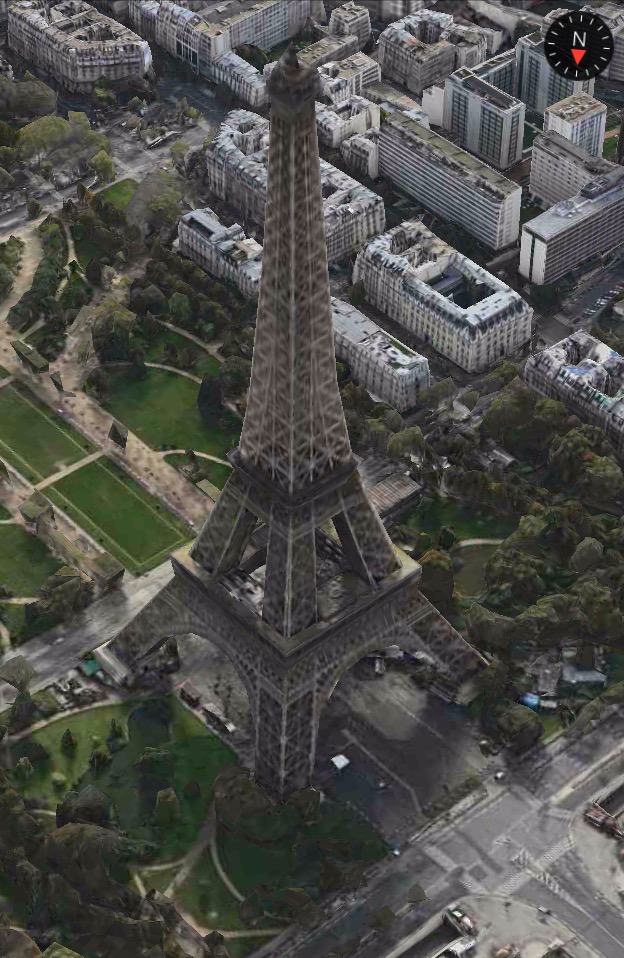
Task: Tap the compass to reset map orientation north
Action: point(579,45)
